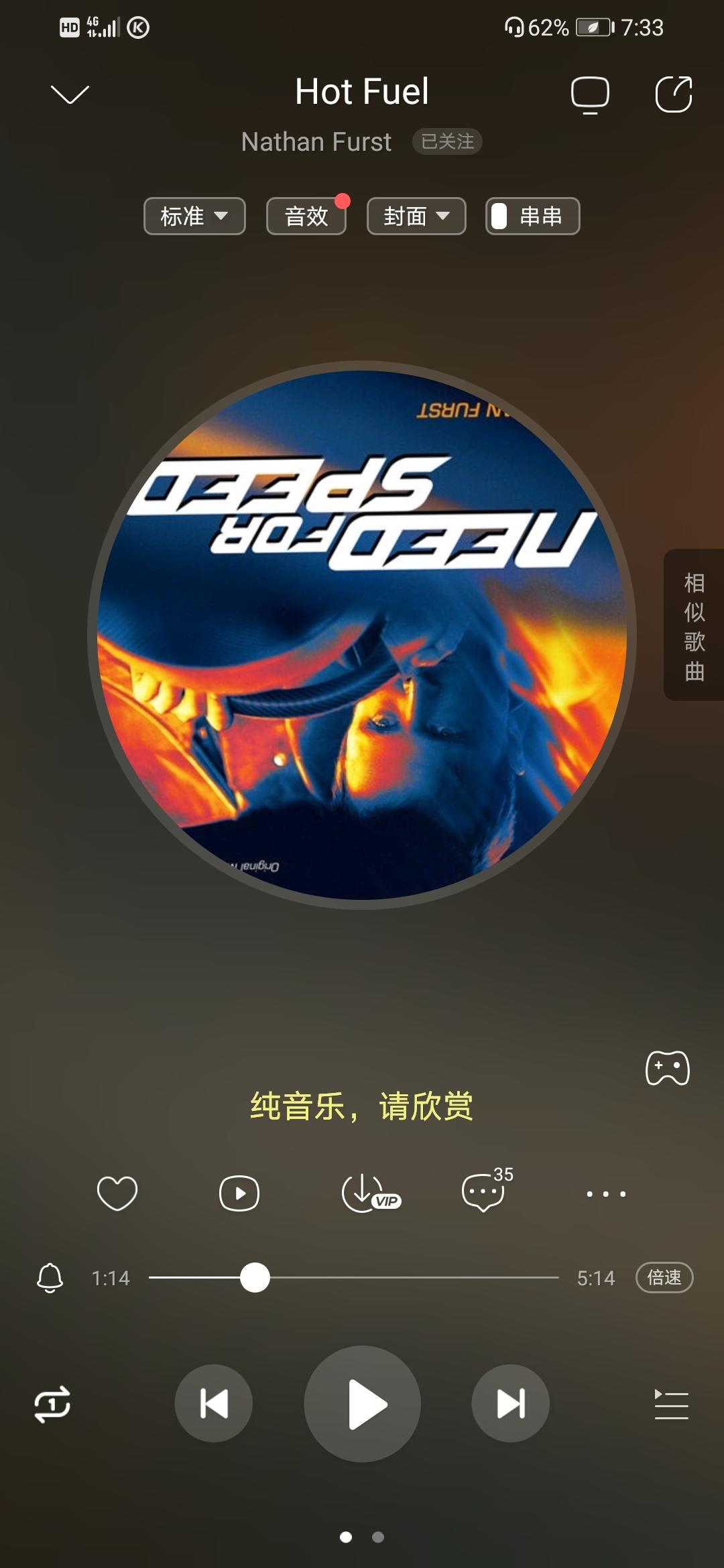Expand the 封面 cover dropdown

416,215
